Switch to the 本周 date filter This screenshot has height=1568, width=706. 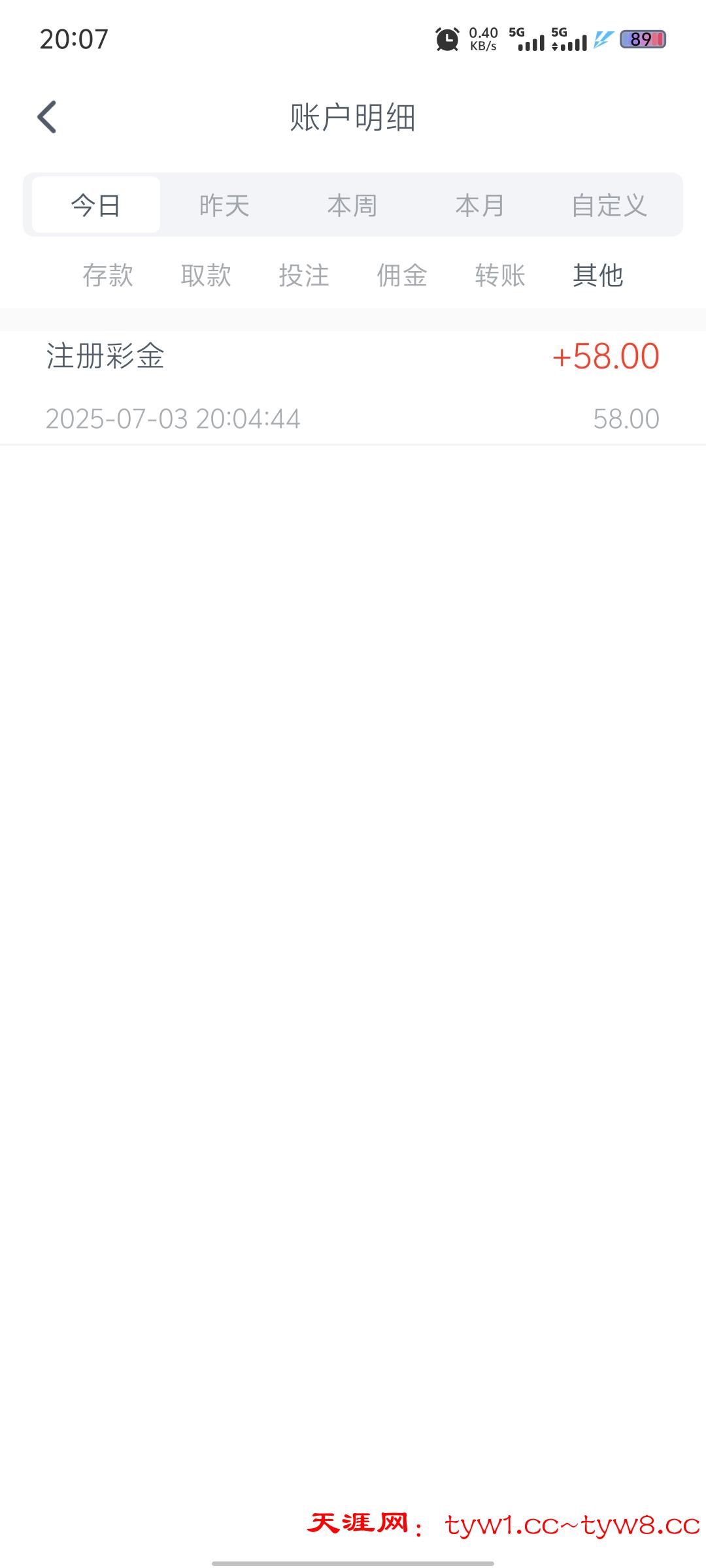tap(352, 205)
